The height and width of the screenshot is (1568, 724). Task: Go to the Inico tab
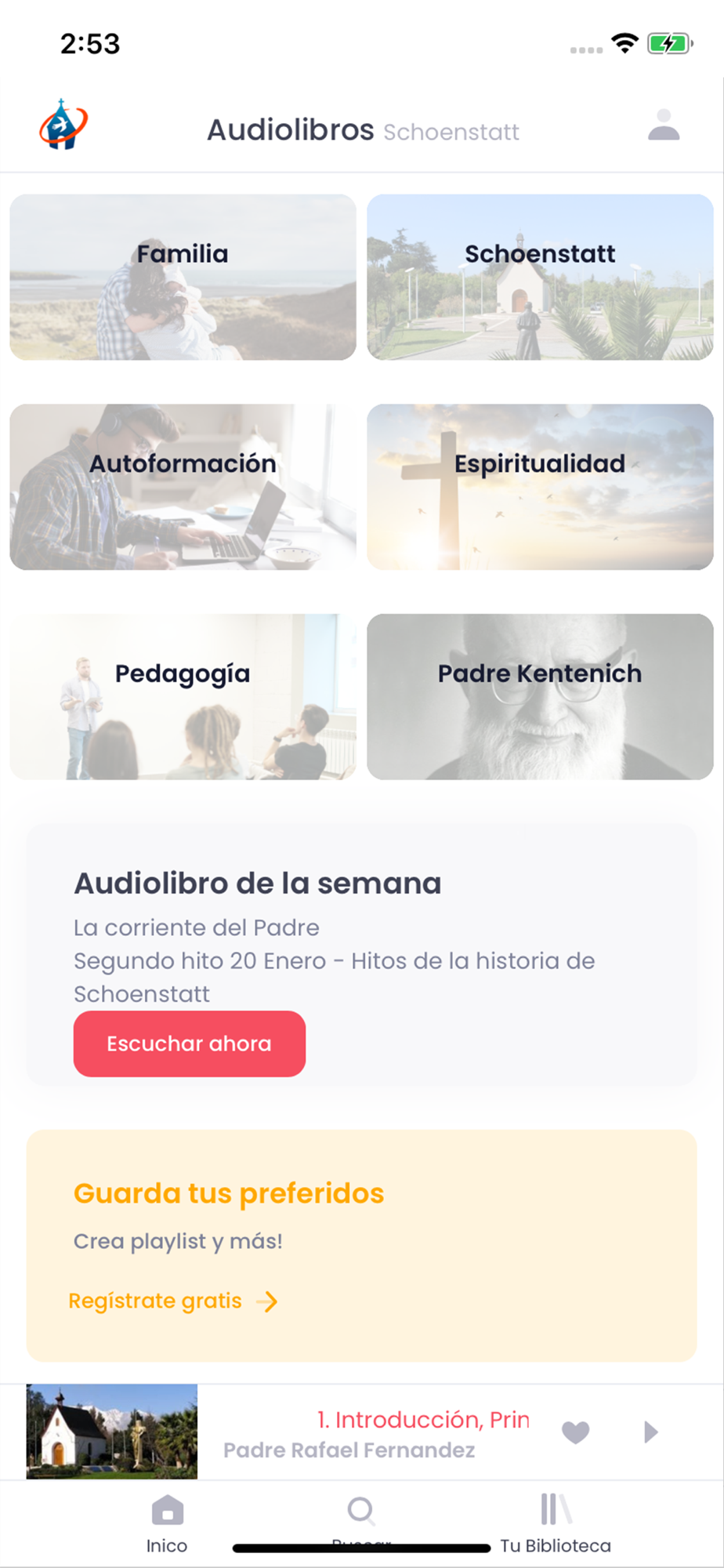(x=167, y=1523)
